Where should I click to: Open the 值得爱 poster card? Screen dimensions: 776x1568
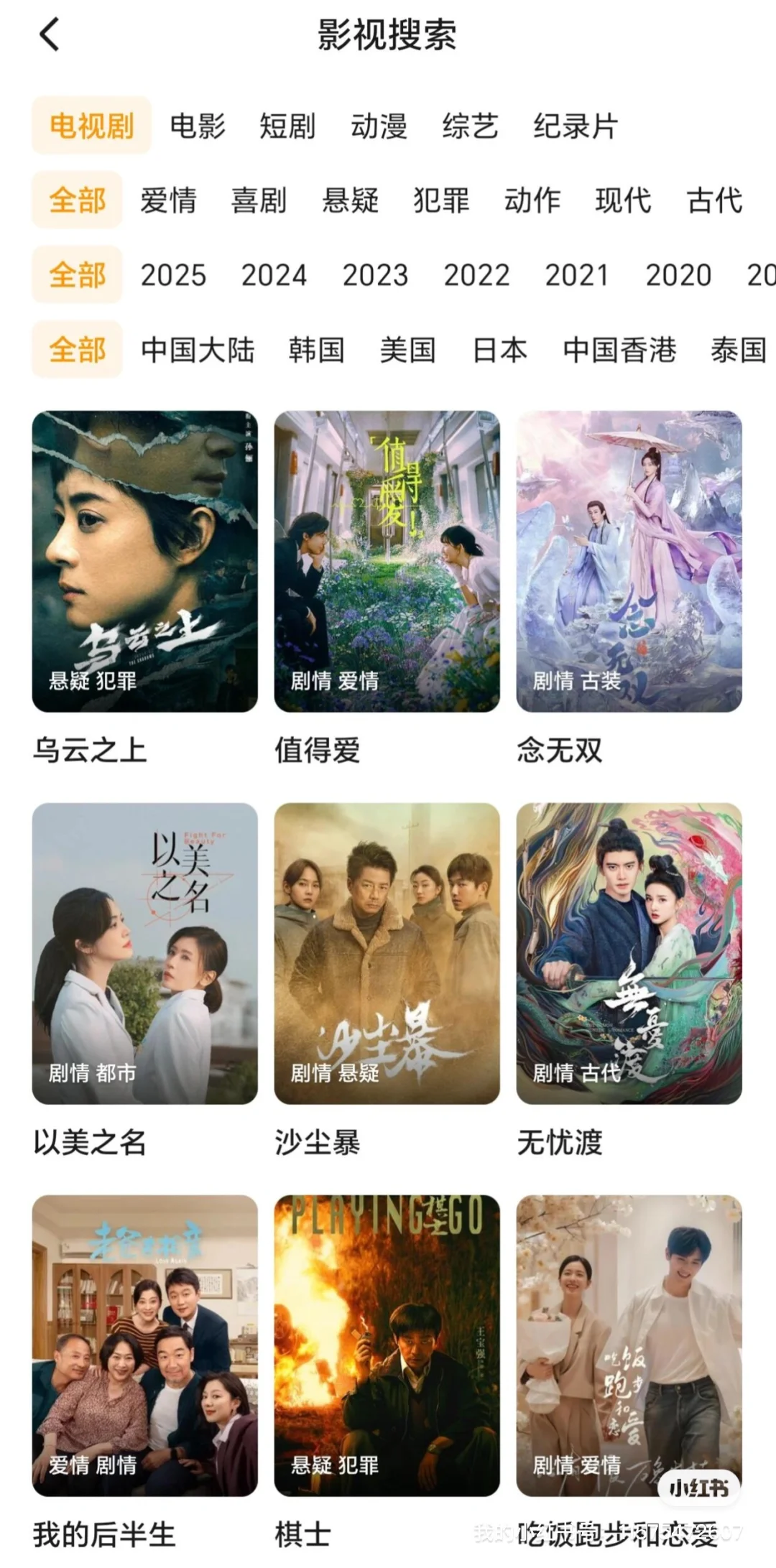(x=387, y=561)
